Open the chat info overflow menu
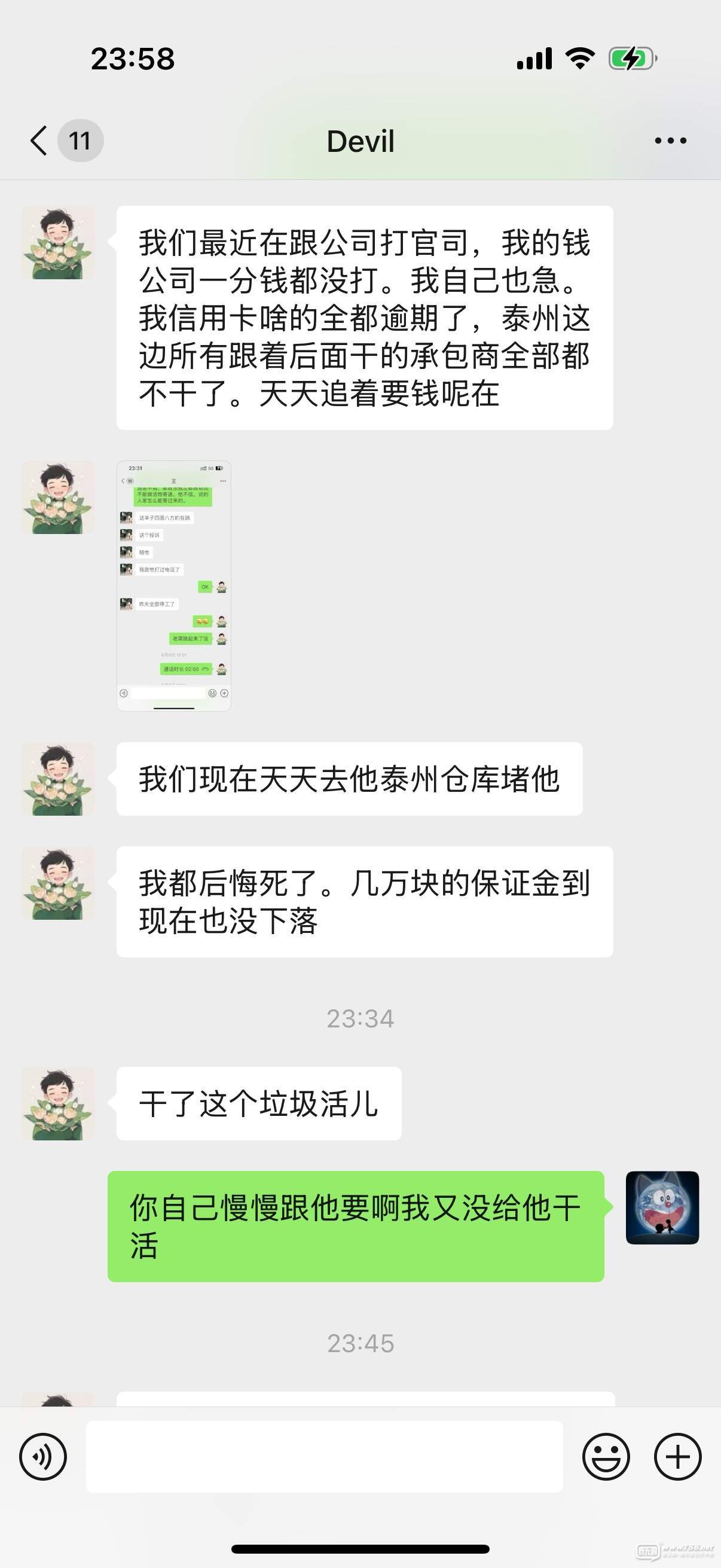 click(x=670, y=141)
